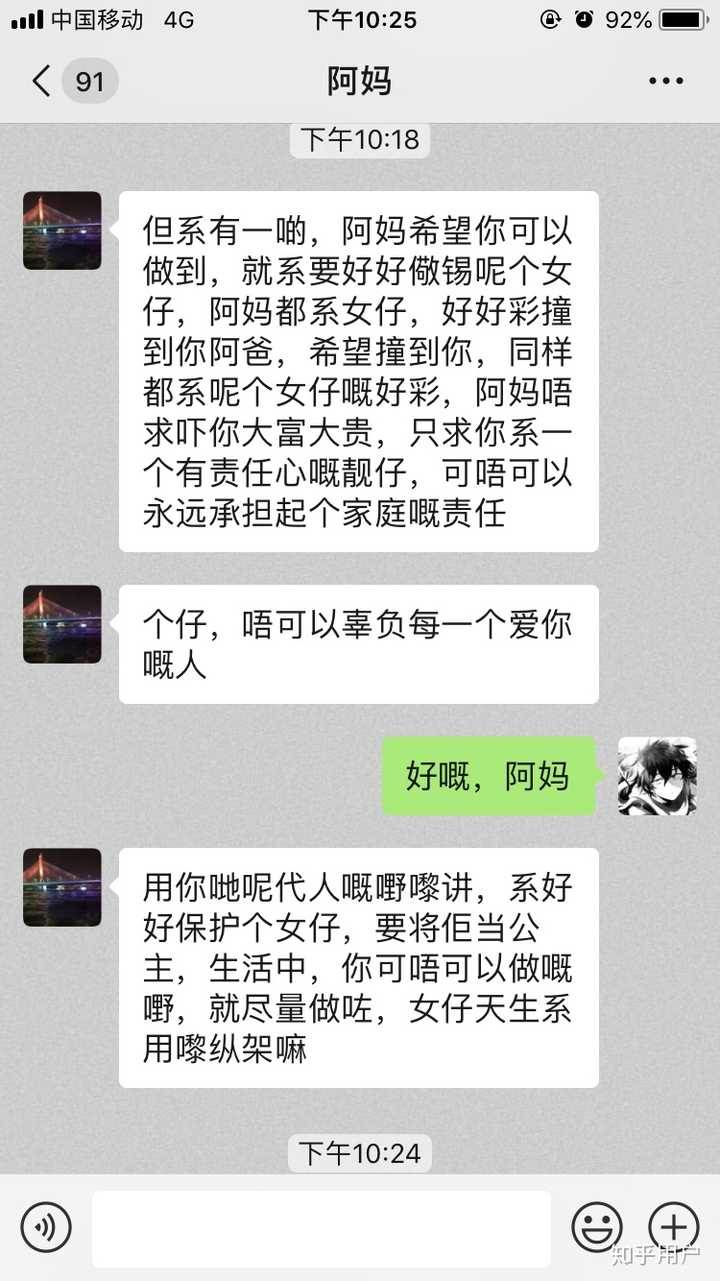Image resolution: width=720 pixels, height=1281 pixels.
Task: Open the emoji sticker panel
Action: tap(597, 1227)
